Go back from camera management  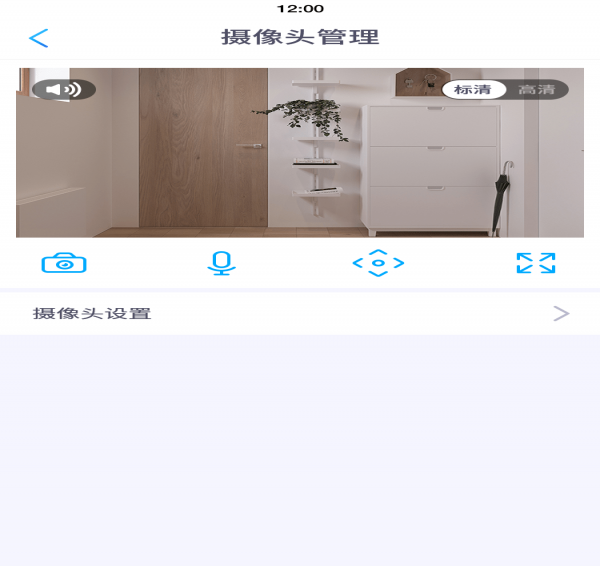[38, 38]
